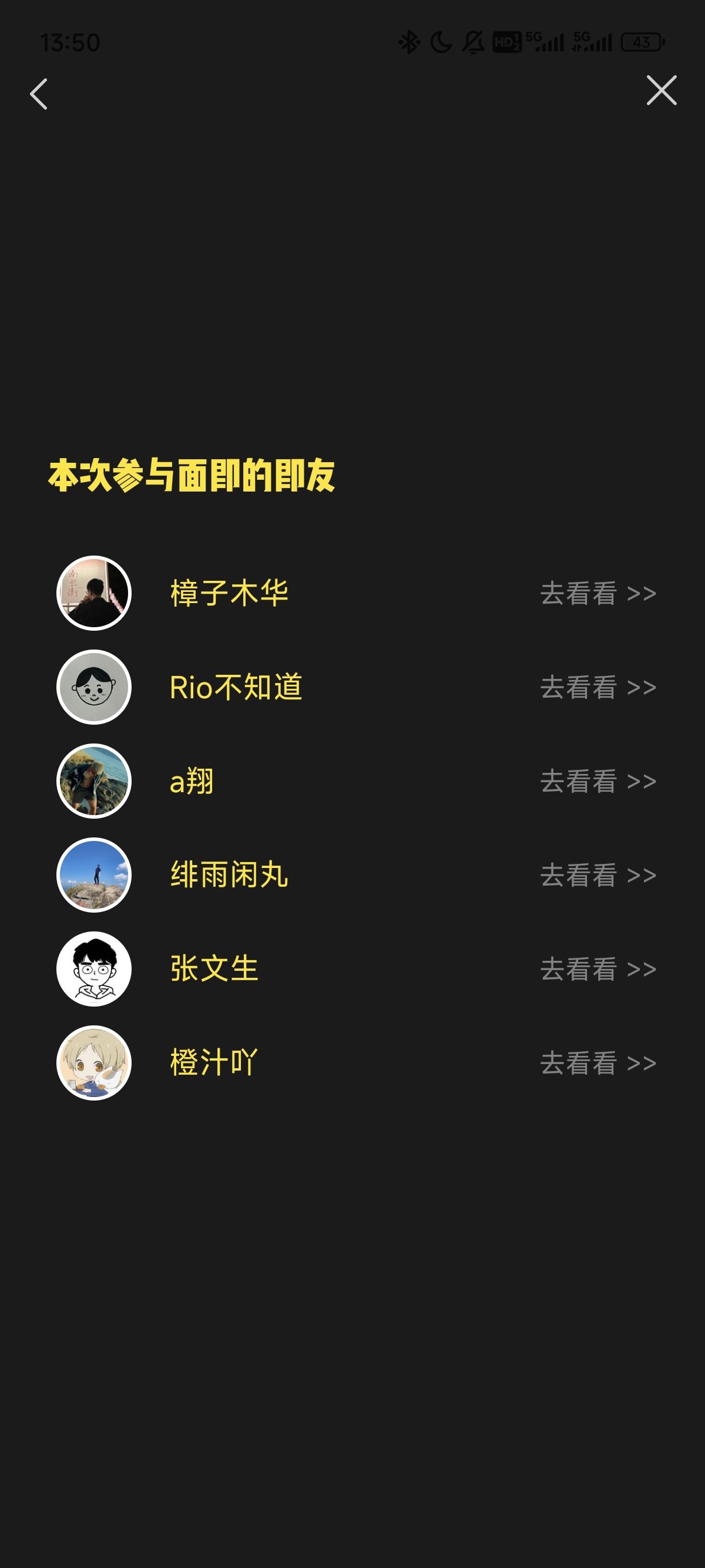Open 樟子木华's profile row
Viewport: 705px width, 1568px height.
(x=352, y=593)
